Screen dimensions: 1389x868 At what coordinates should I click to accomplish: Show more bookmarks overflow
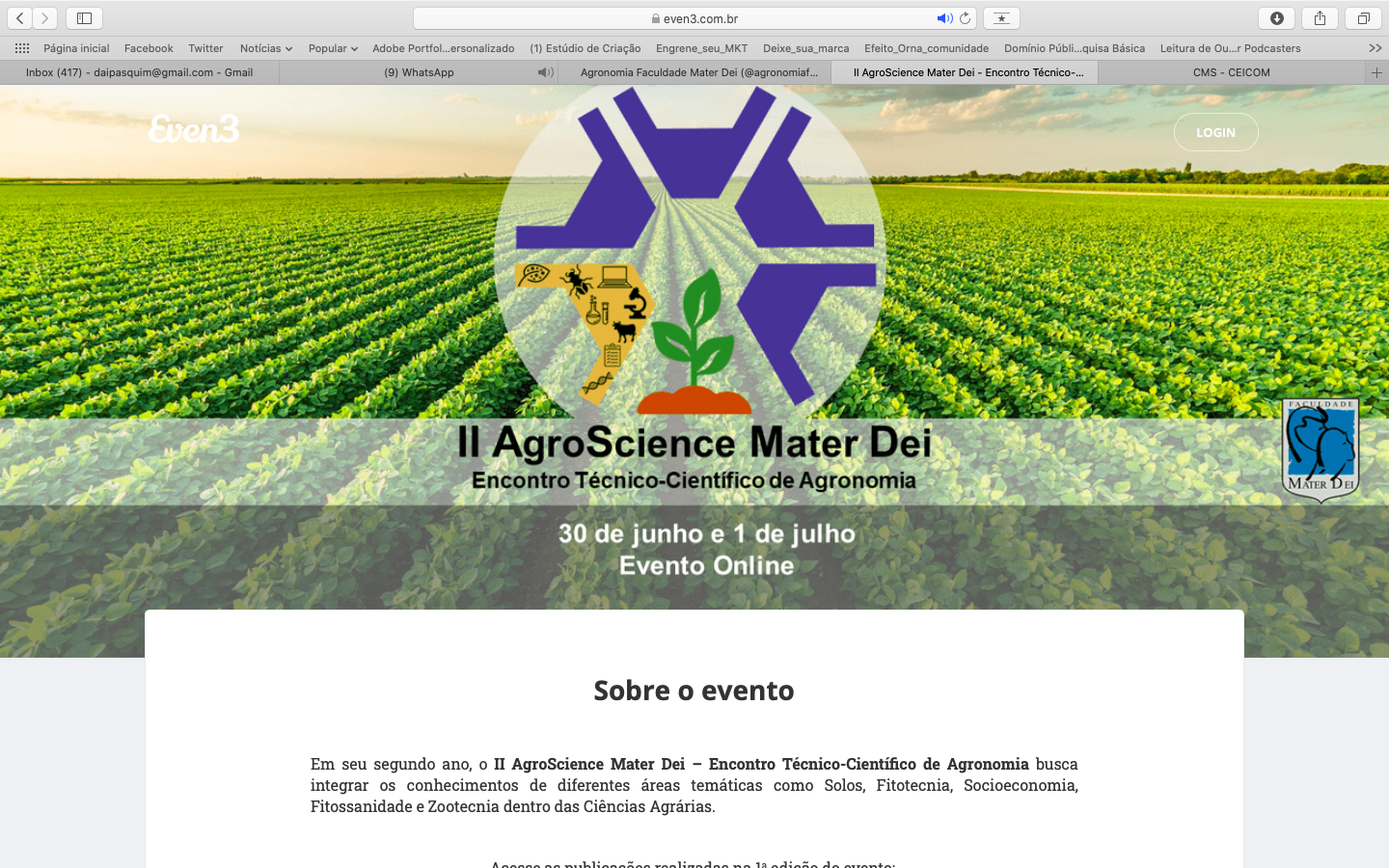1375,48
